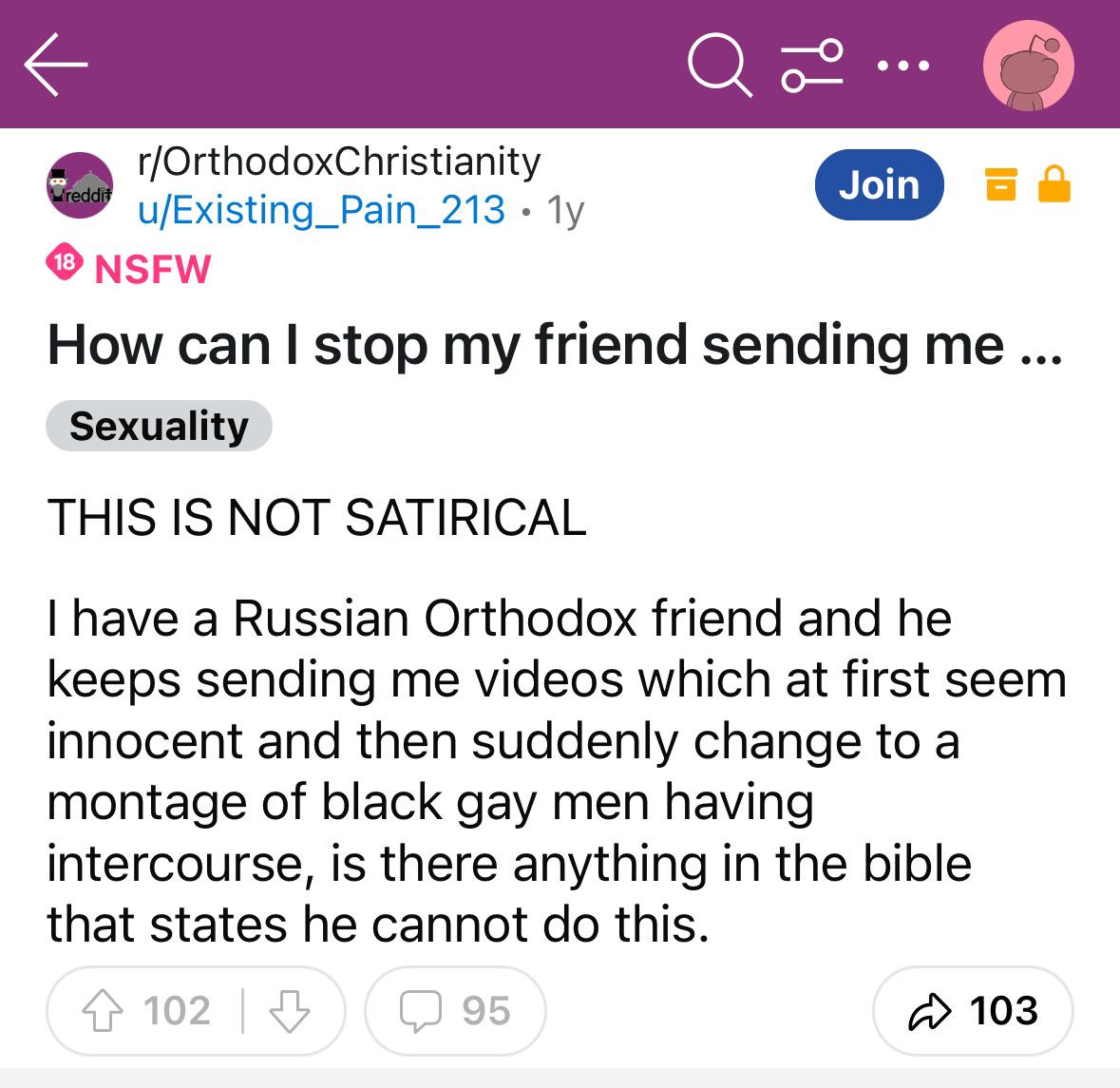
Task: Open search in the top bar
Action: pyautogui.click(x=719, y=65)
